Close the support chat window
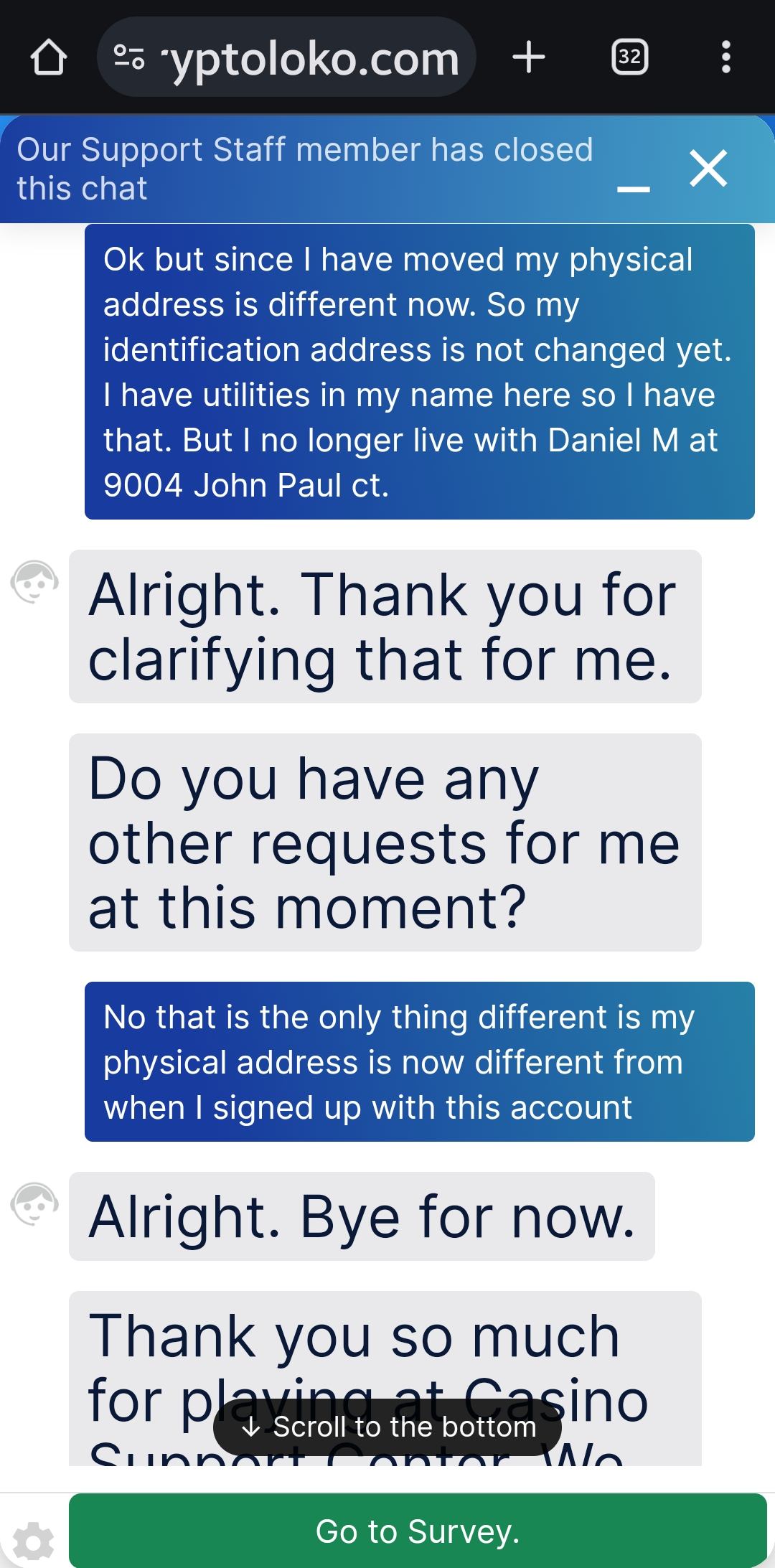 (708, 169)
